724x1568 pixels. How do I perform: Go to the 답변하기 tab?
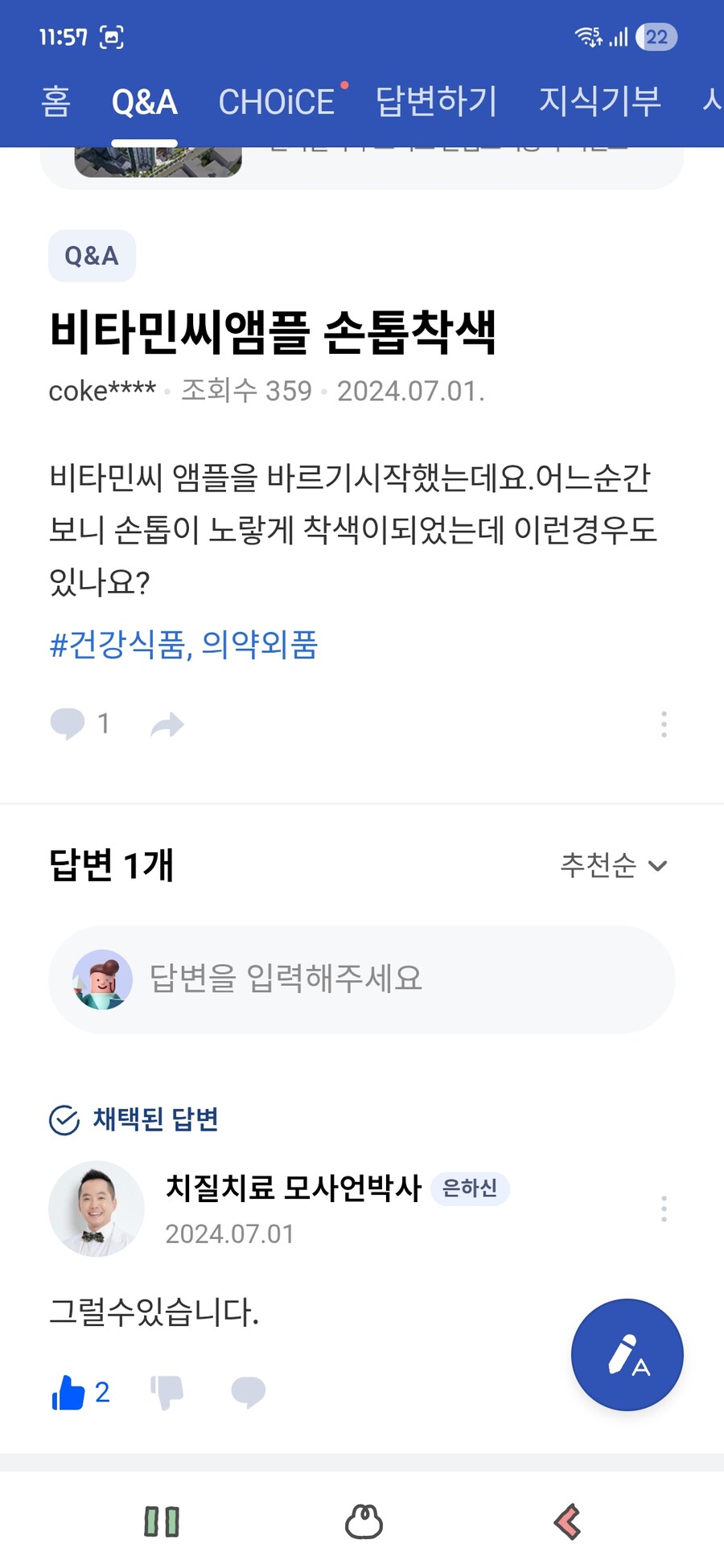tap(437, 102)
